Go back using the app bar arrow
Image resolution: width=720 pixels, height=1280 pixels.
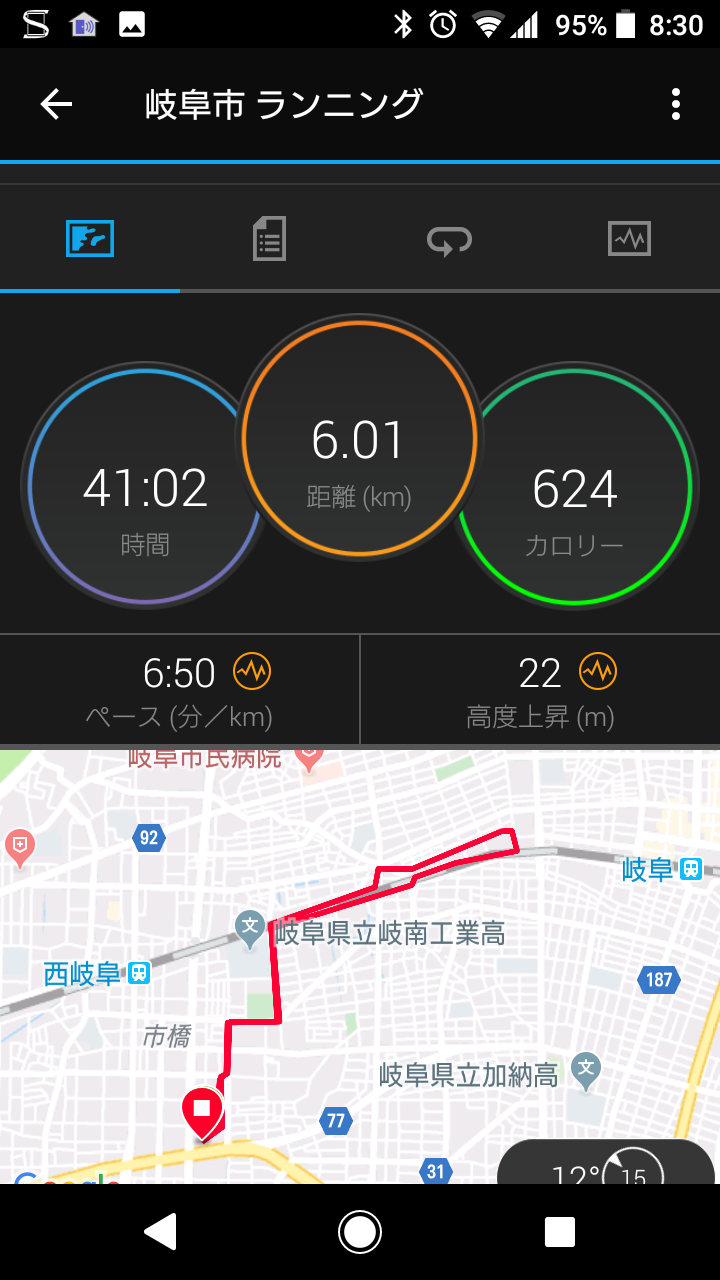[56, 104]
